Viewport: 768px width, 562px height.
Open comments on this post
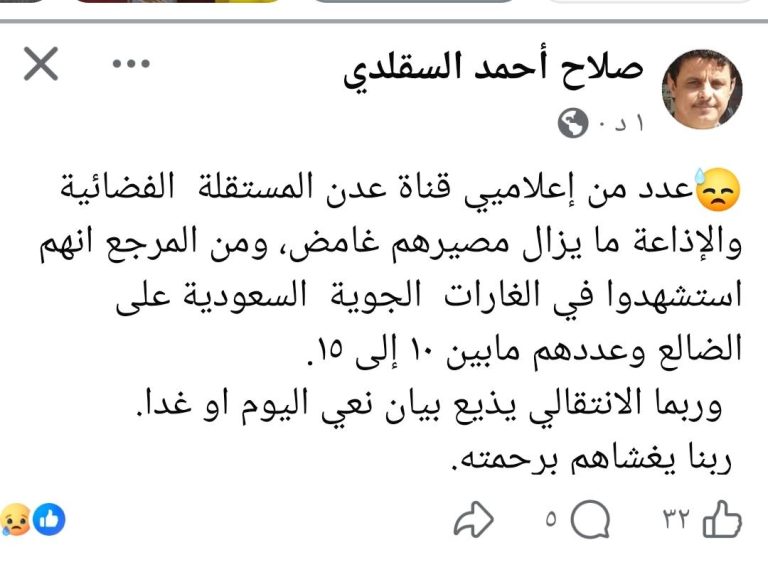pos(592,519)
